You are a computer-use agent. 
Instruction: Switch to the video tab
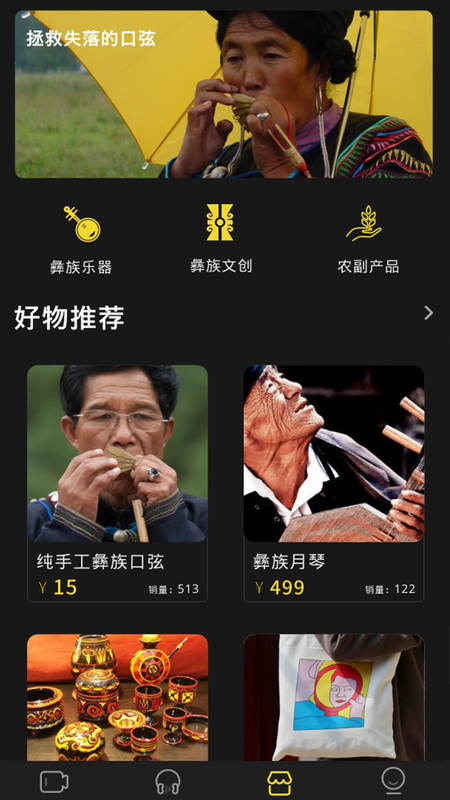54,782
